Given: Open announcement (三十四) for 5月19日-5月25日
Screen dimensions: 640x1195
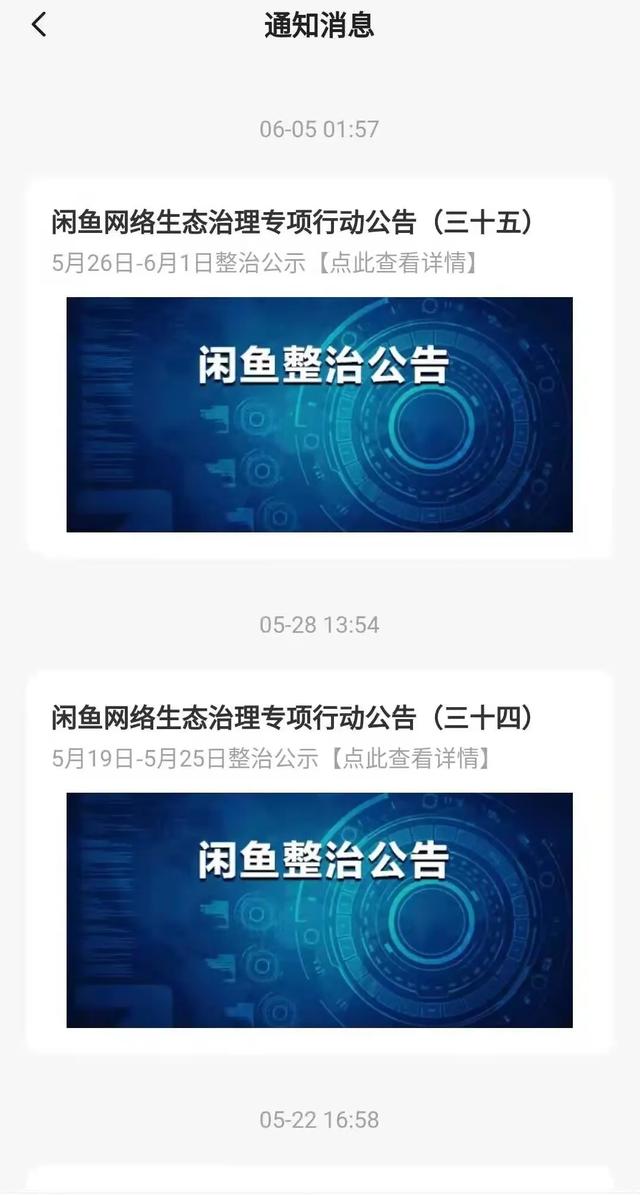Looking at the screenshot, I should [319, 863].
